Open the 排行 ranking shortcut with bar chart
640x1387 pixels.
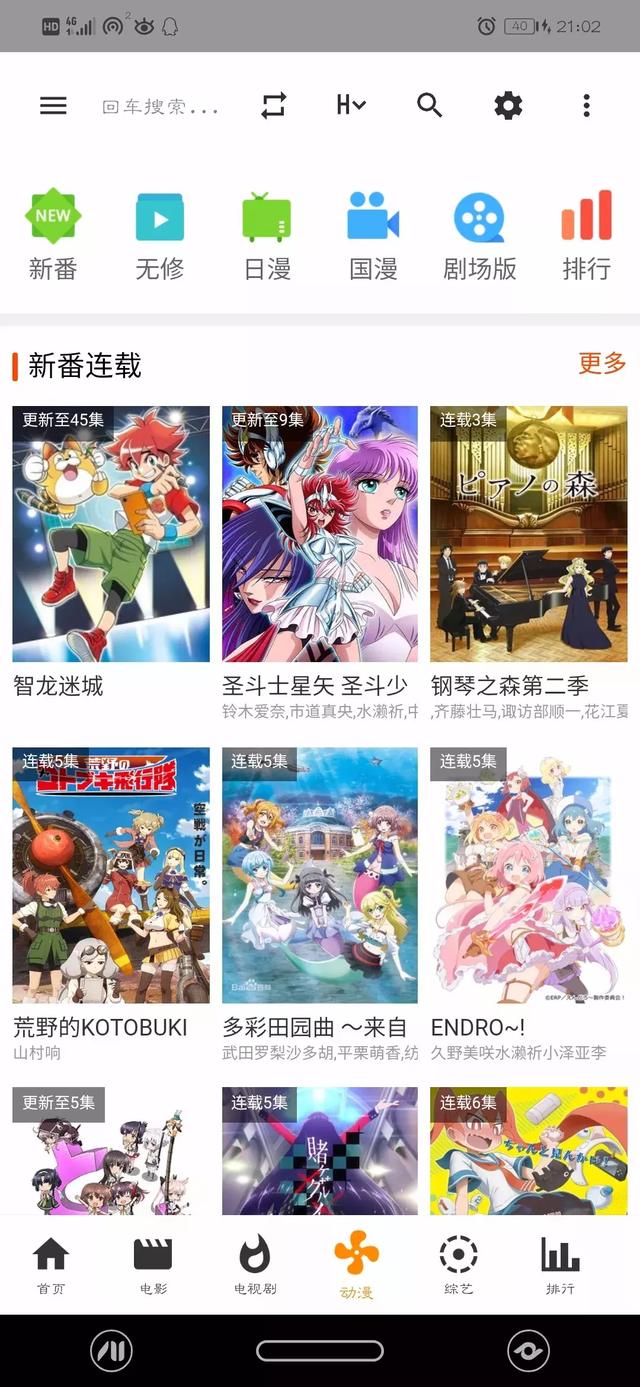586,236
